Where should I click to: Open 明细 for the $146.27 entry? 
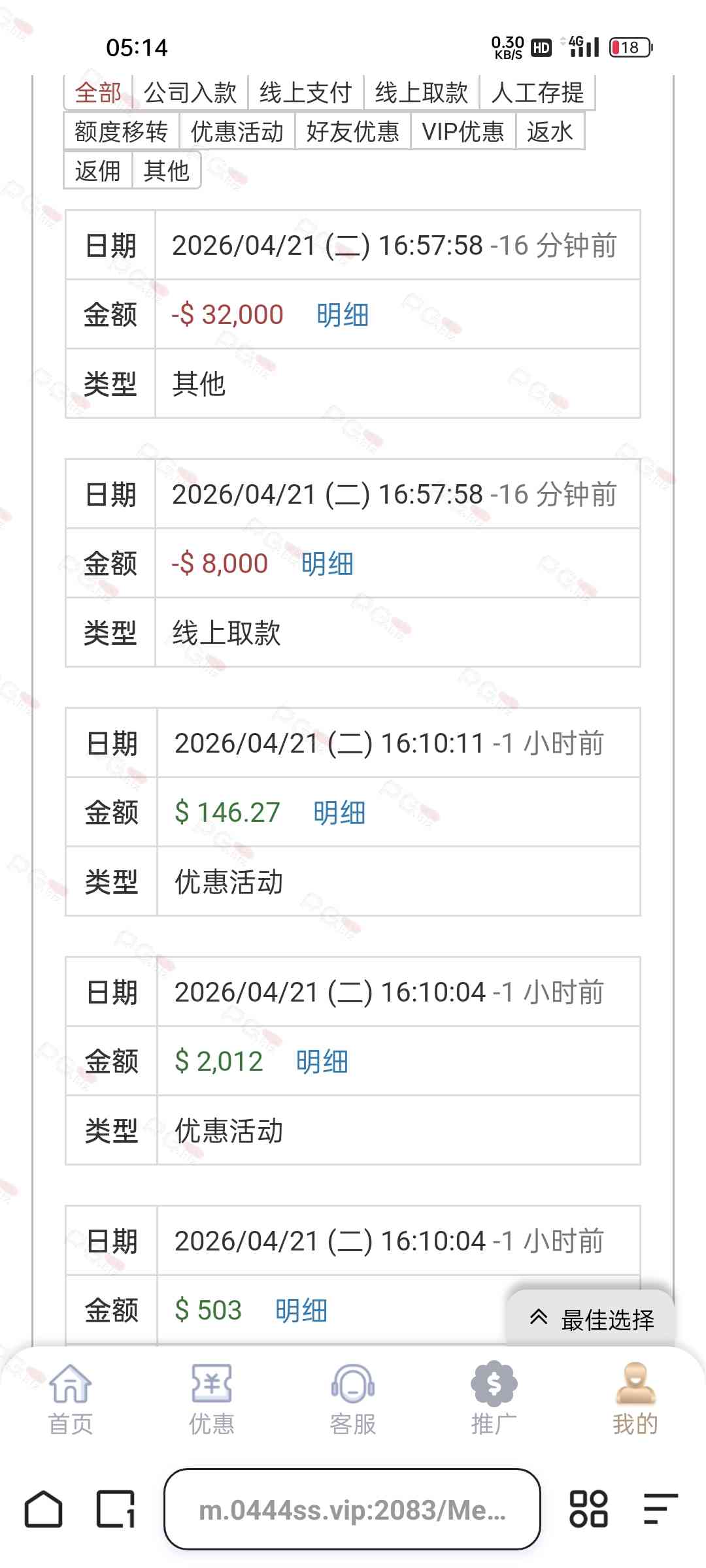pos(339,813)
